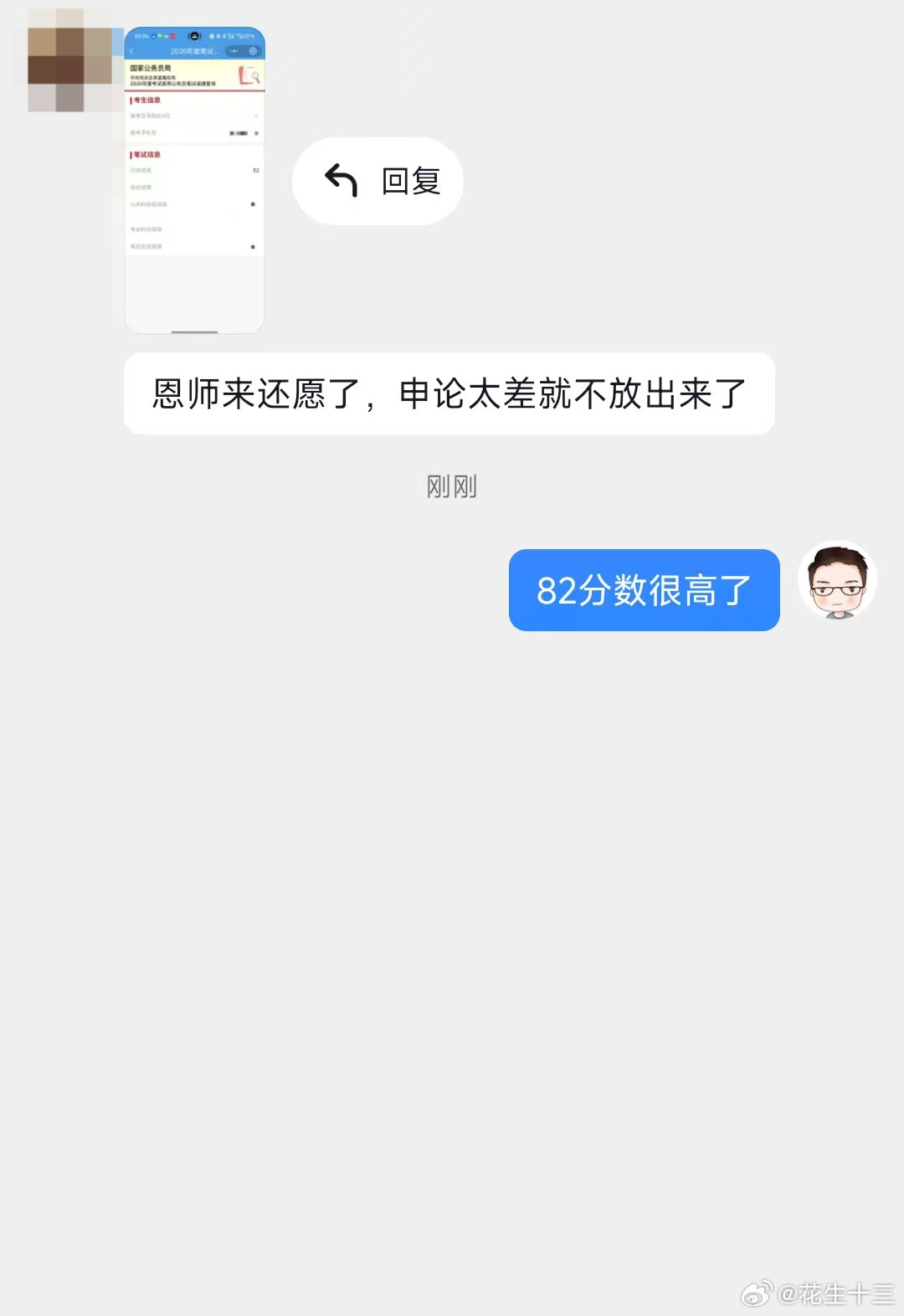Reveal the masked 公共科目总成绩 score
The image size is (904, 1316).
click(253, 204)
